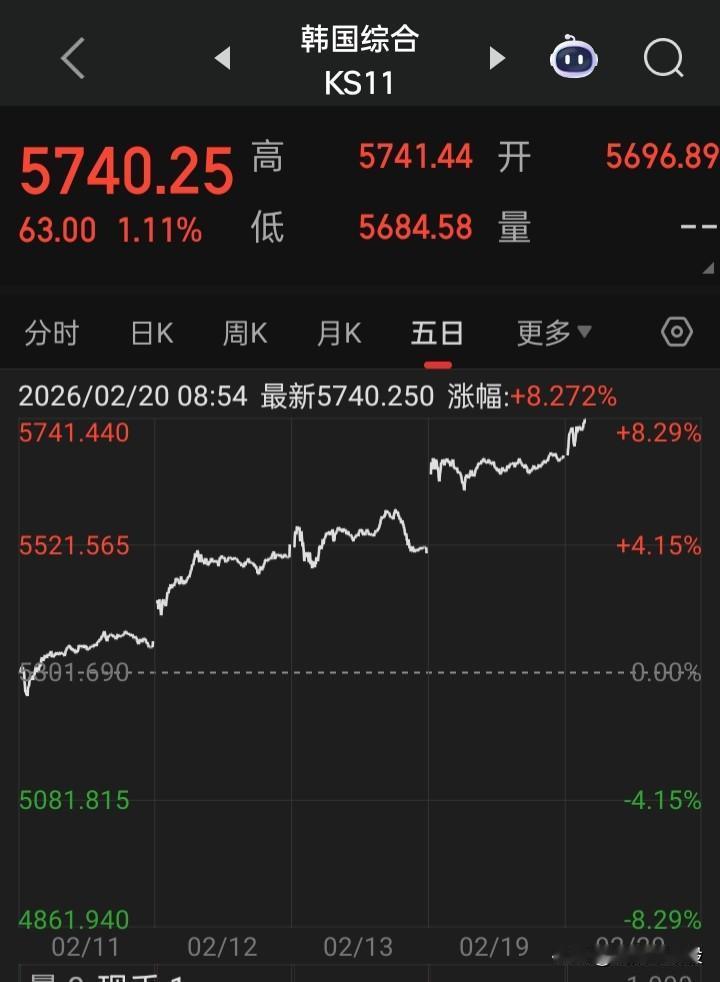This screenshot has height=982, width=720.
Task: Tap the chart settings target icon beside 更多
Action: click(x=676, y=331)
